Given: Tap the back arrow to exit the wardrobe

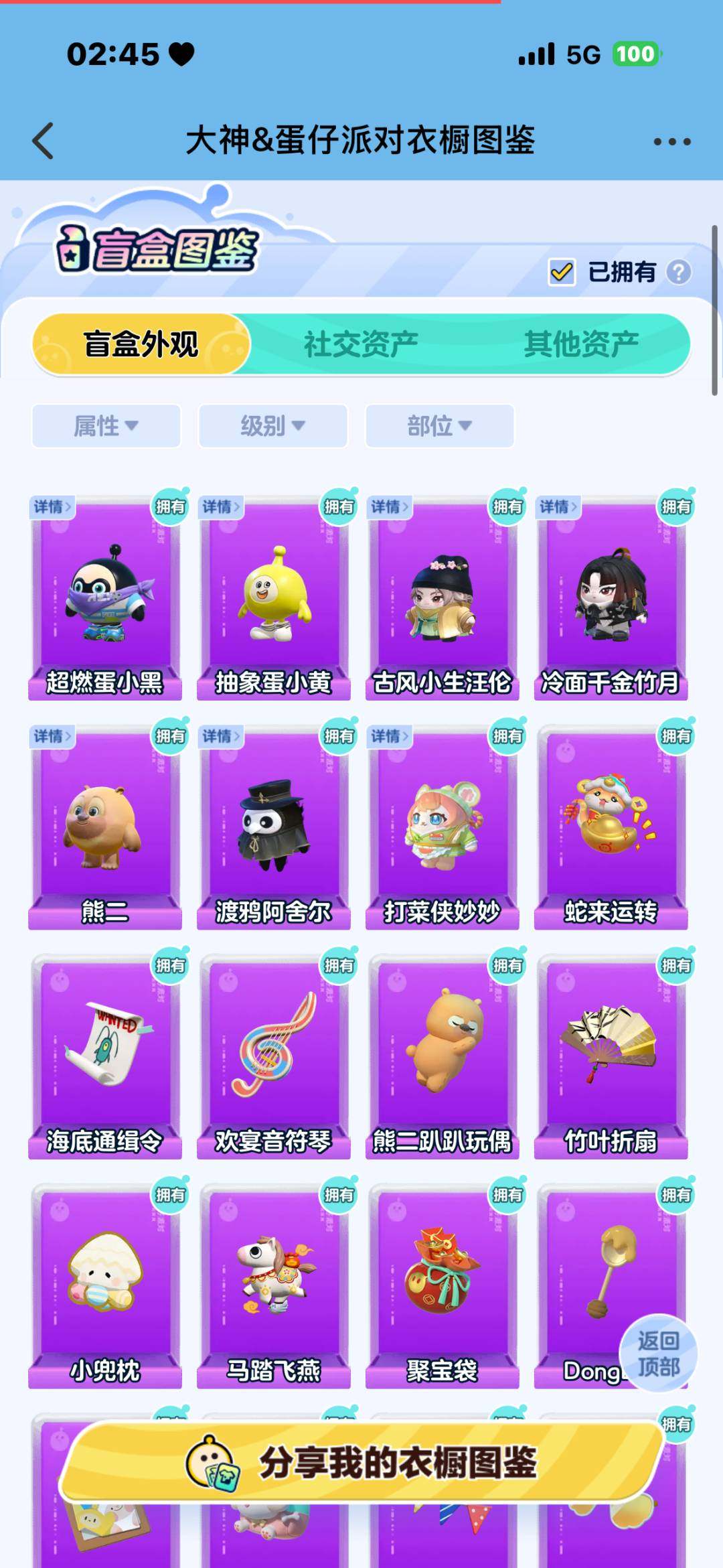Looking at the screenshot, I should [42, 141].
